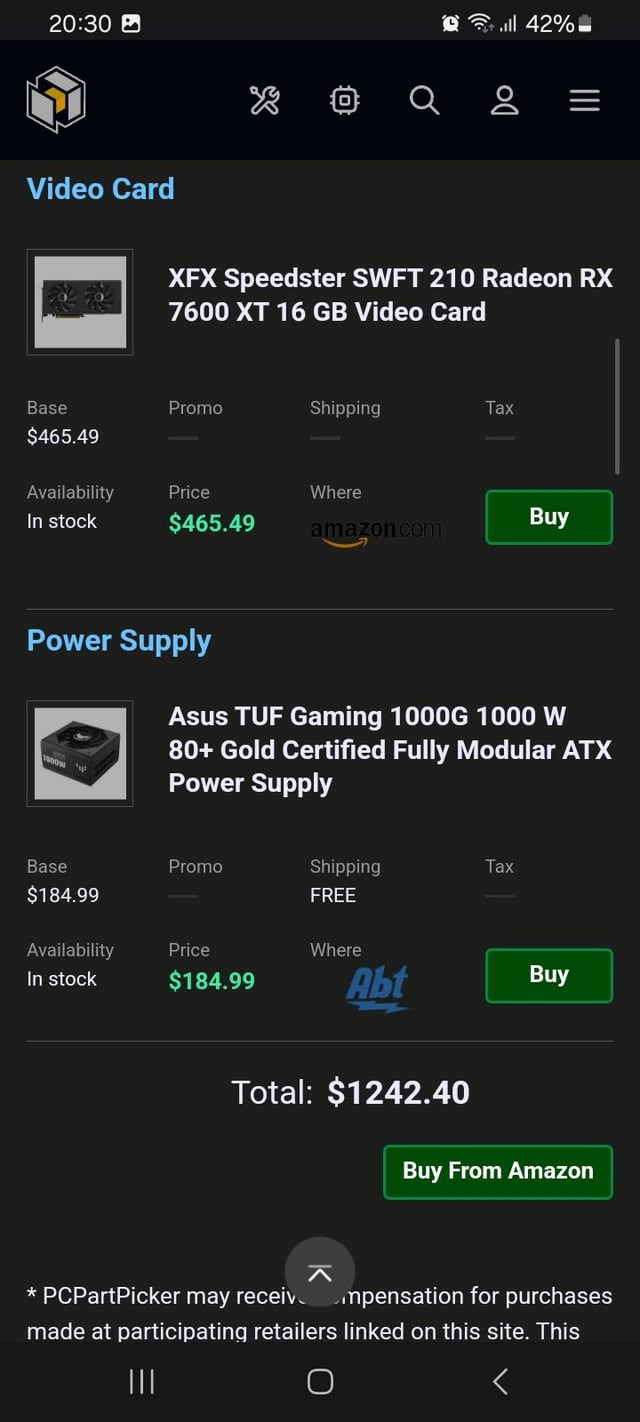Open the builder tools icon
Screen dimensions: 640x1422
pos(265,100)
